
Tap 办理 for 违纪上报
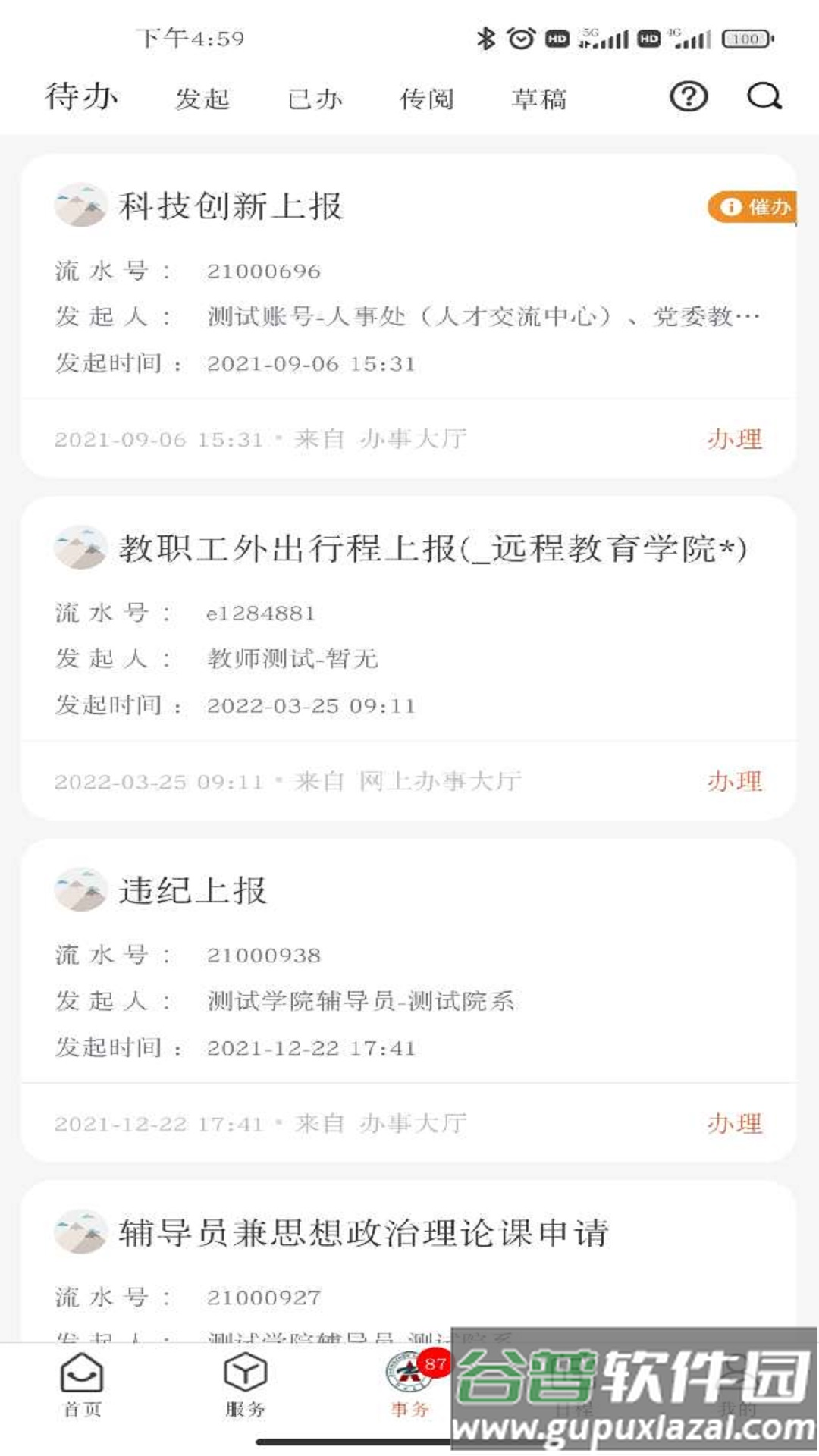[734, 1123]
